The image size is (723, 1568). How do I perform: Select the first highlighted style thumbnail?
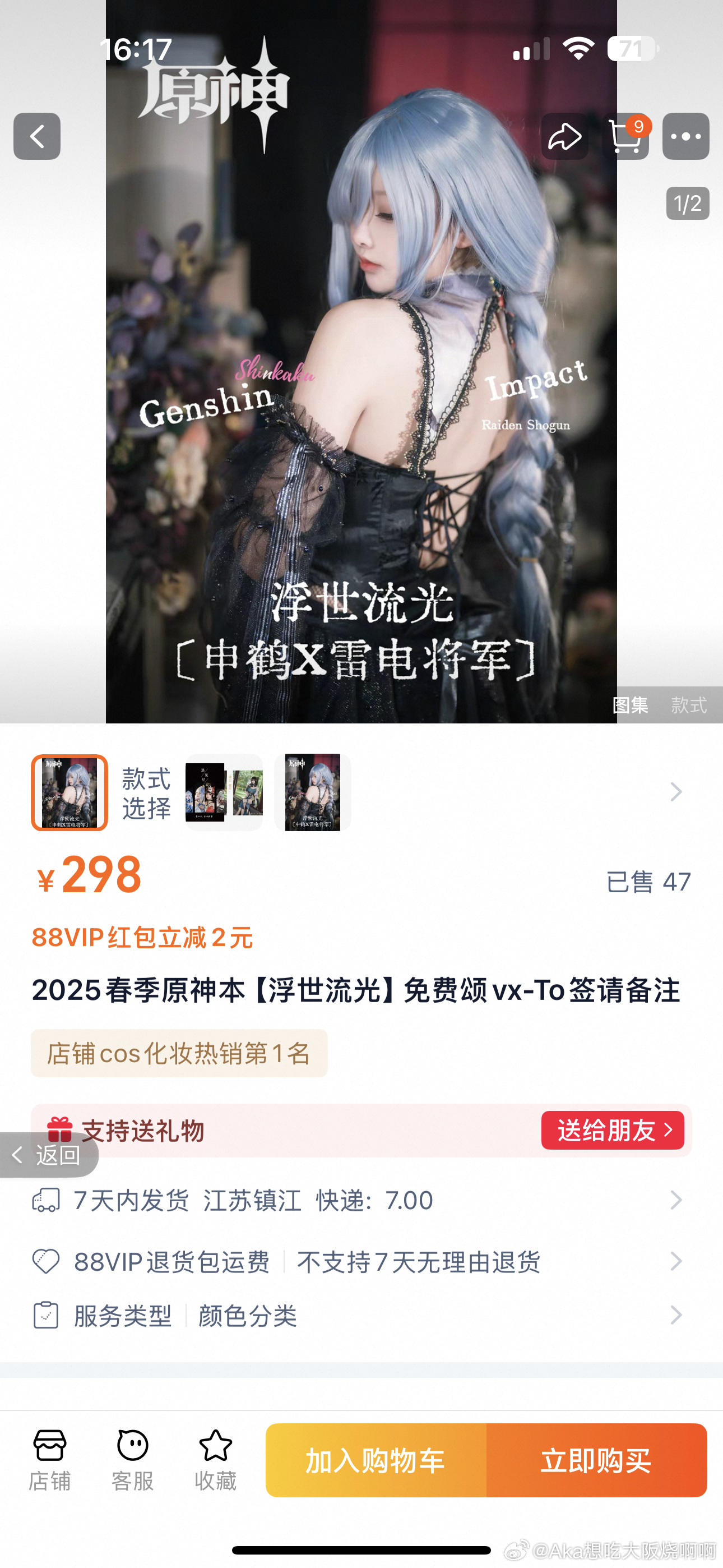[69, 792]
